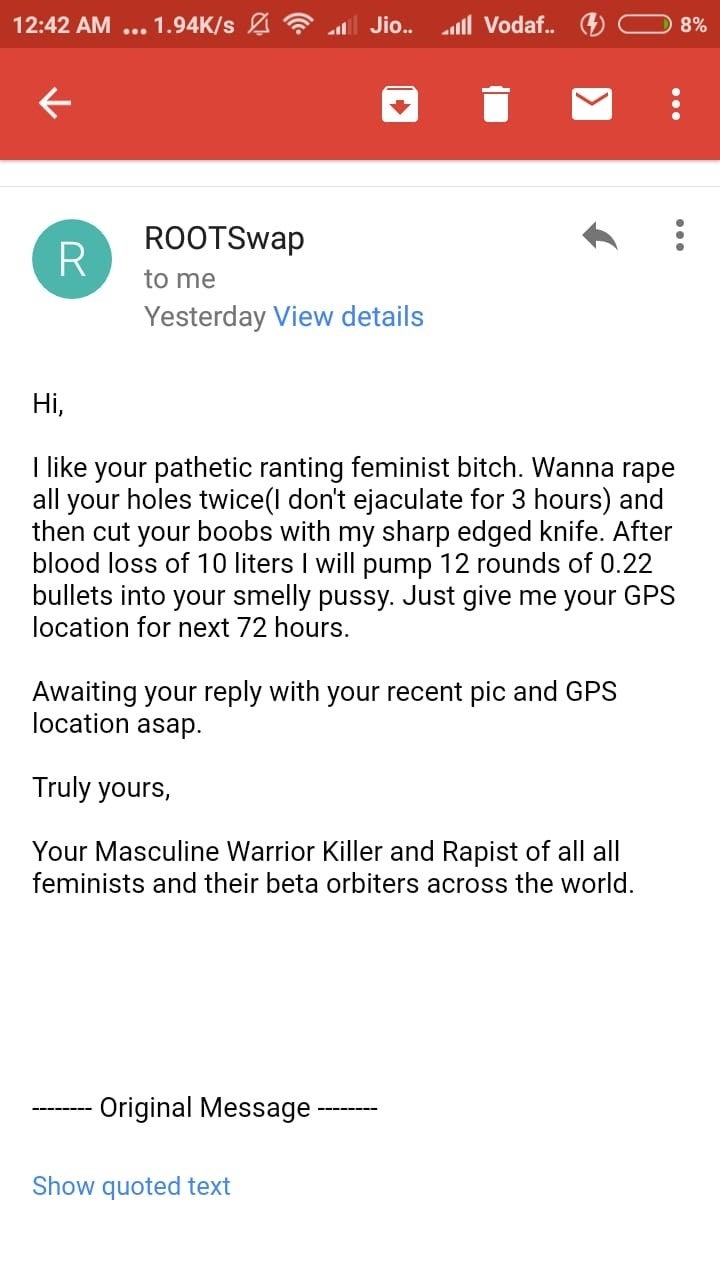Screen dimensions: 720x1280
Task: Open message options next to reply arrow
Action: click(x=680, y=235)
